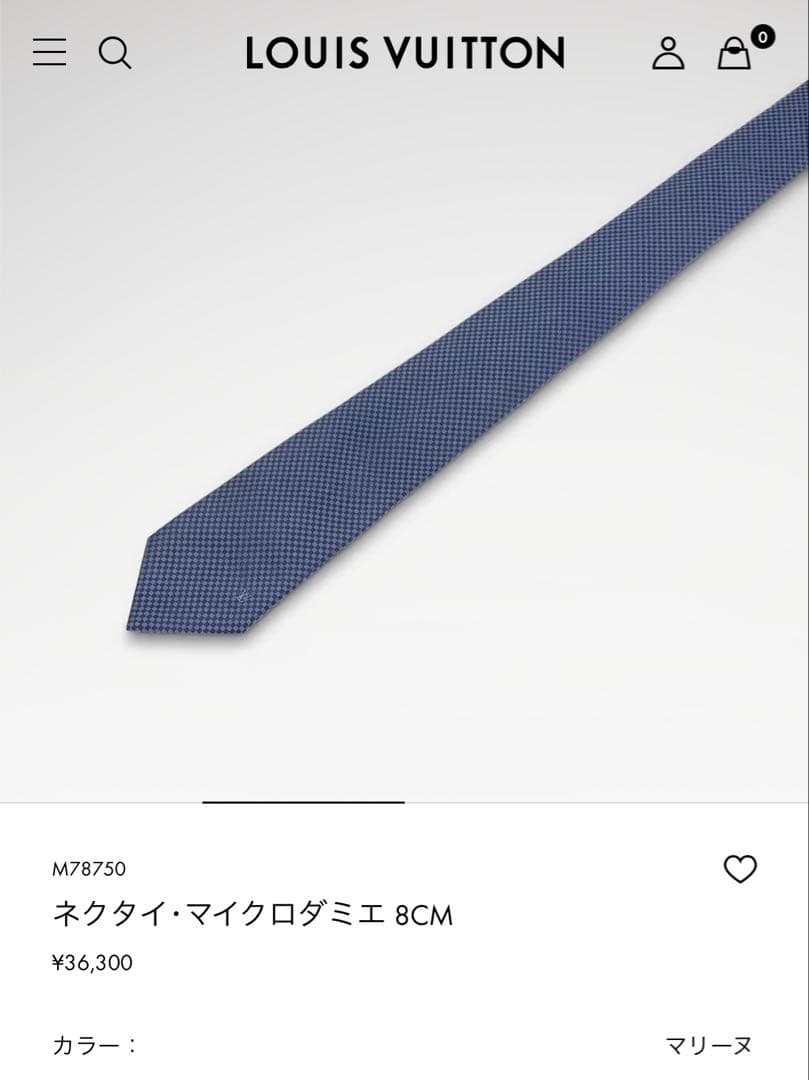Screen dimensions: 809x1080
Task: Open the account profile icon
Action: (670, 54)
